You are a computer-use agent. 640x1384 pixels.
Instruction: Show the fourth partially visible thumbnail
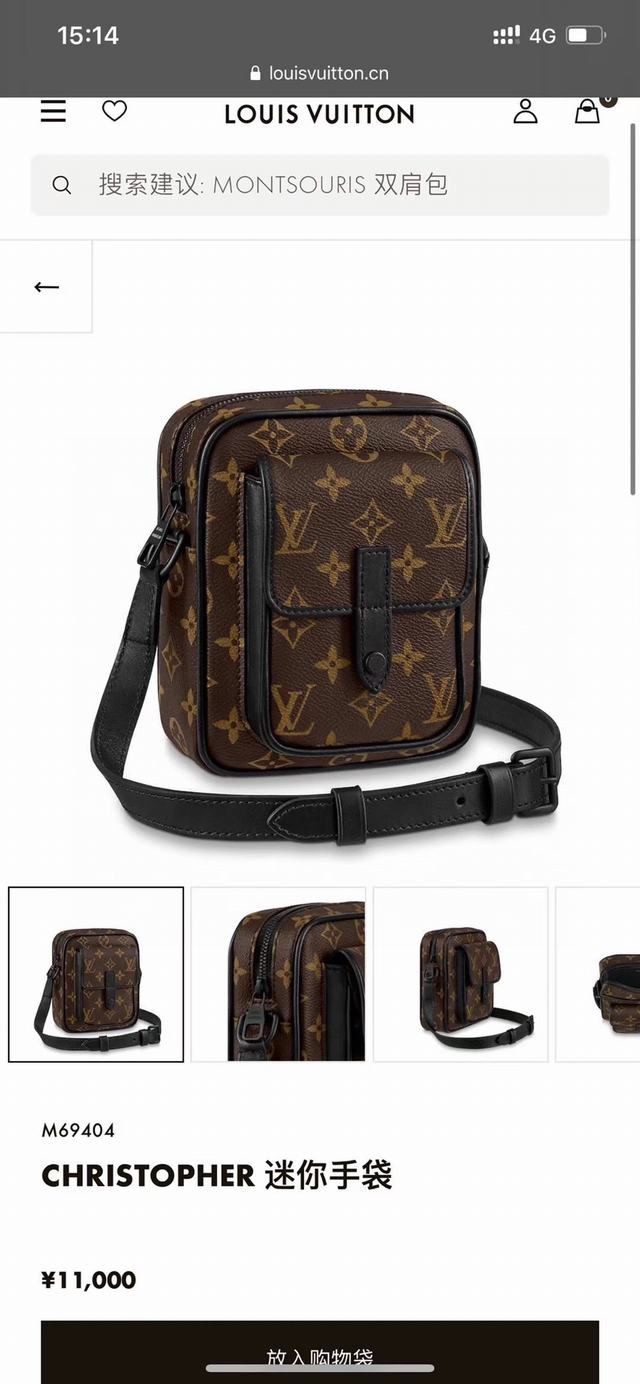[x=600, y=974]
